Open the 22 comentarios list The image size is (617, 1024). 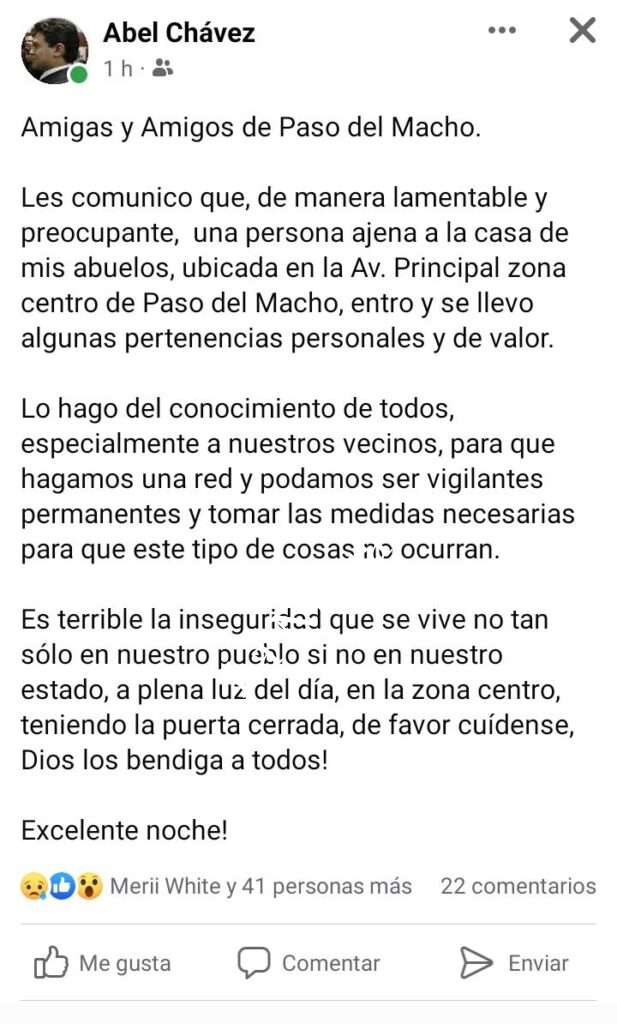[x=517, y=886]
